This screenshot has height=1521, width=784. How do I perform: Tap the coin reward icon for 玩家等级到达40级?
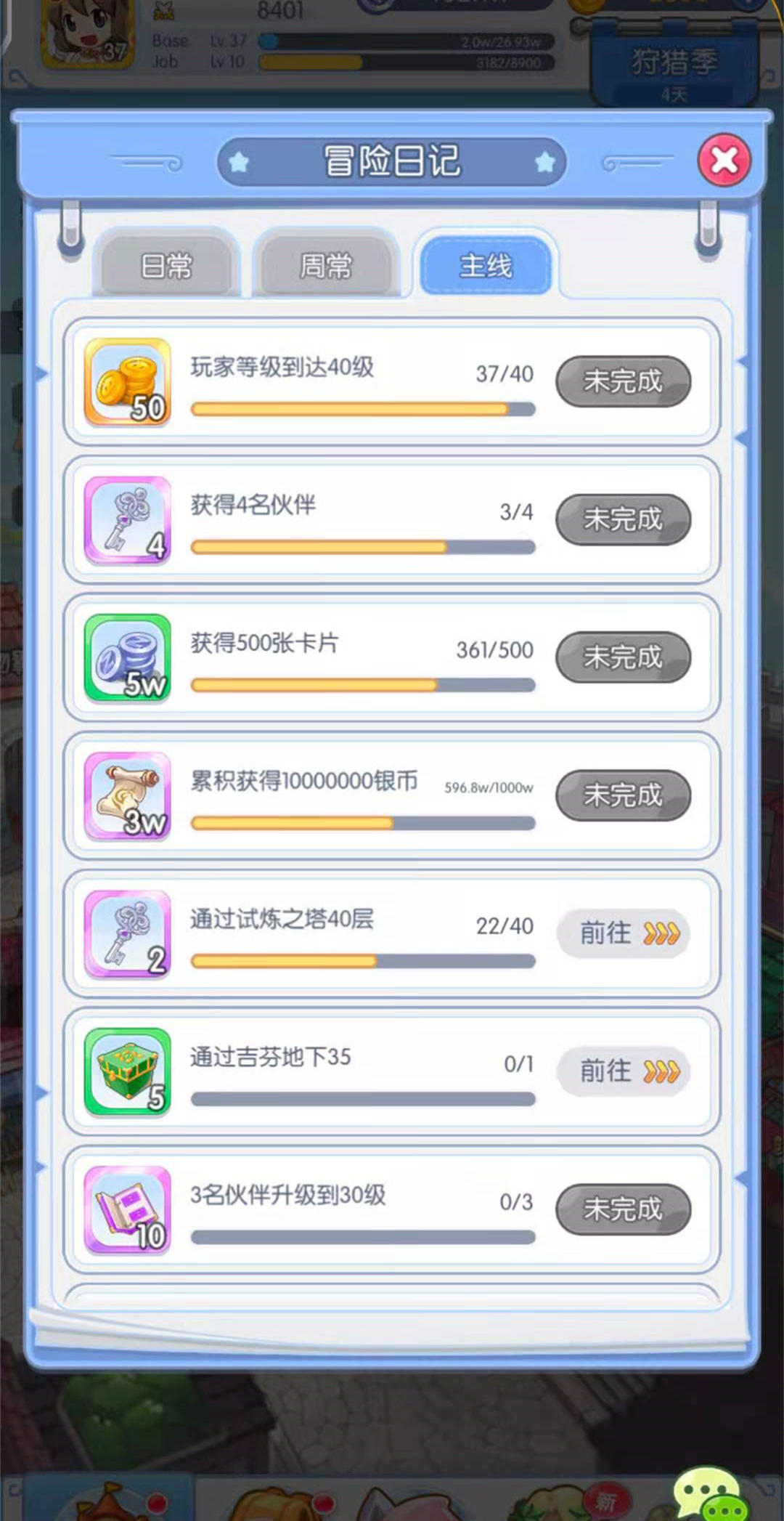(x=128, y=382)
